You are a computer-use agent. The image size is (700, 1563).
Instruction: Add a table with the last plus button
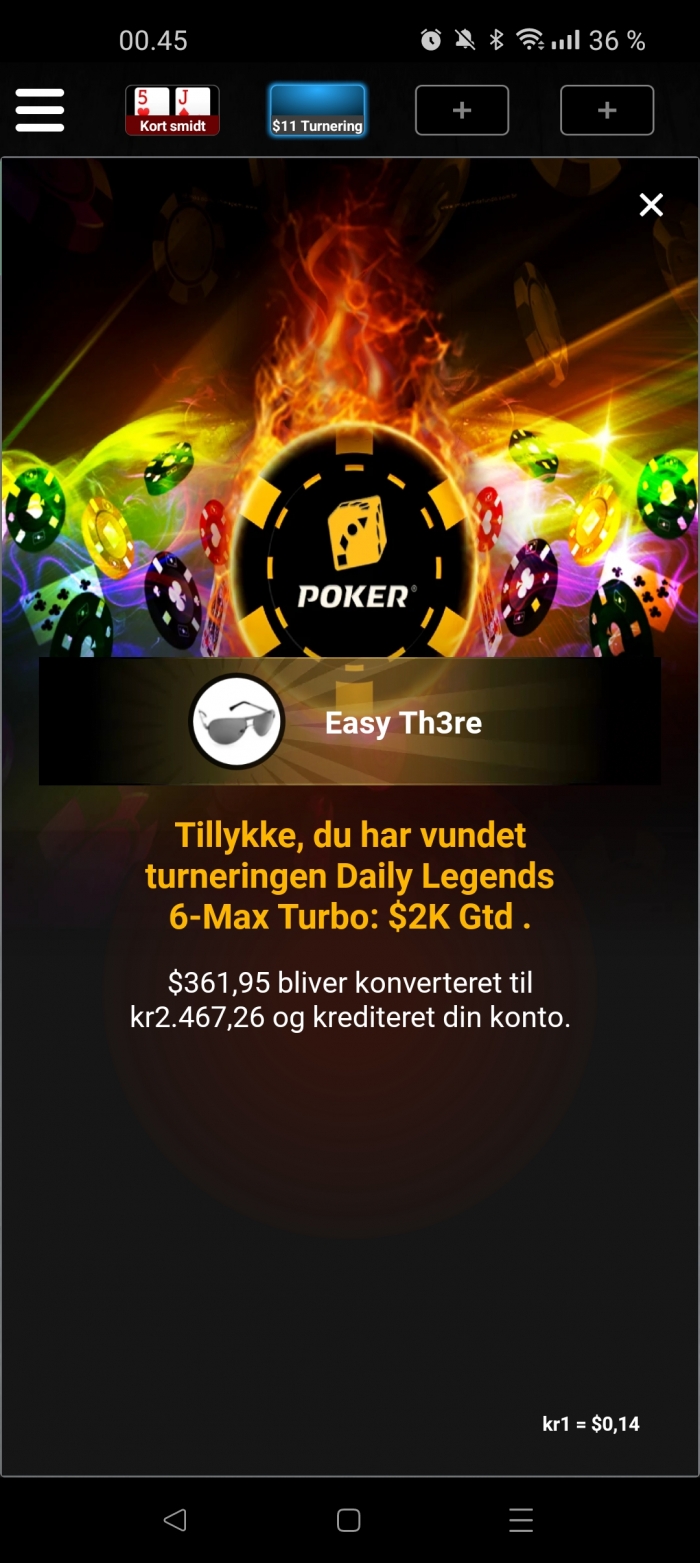(607, 110)
